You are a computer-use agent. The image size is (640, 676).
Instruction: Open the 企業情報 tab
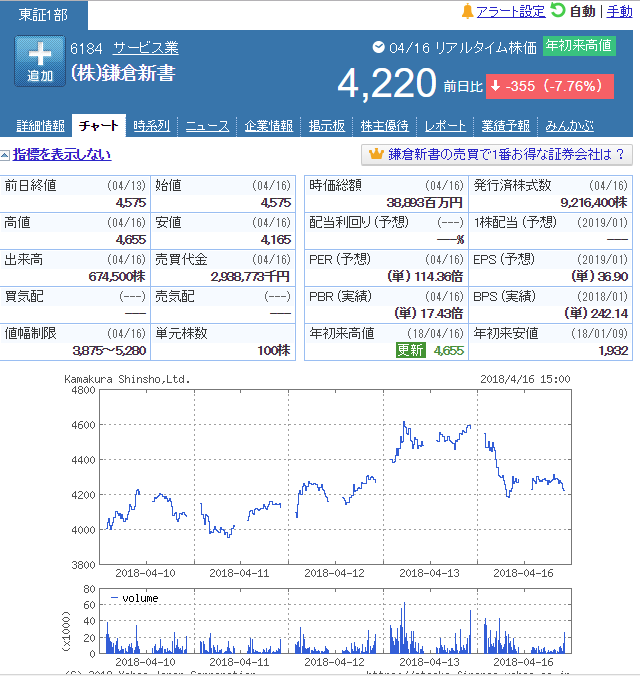pyautogui.click(x=268, y=126)
